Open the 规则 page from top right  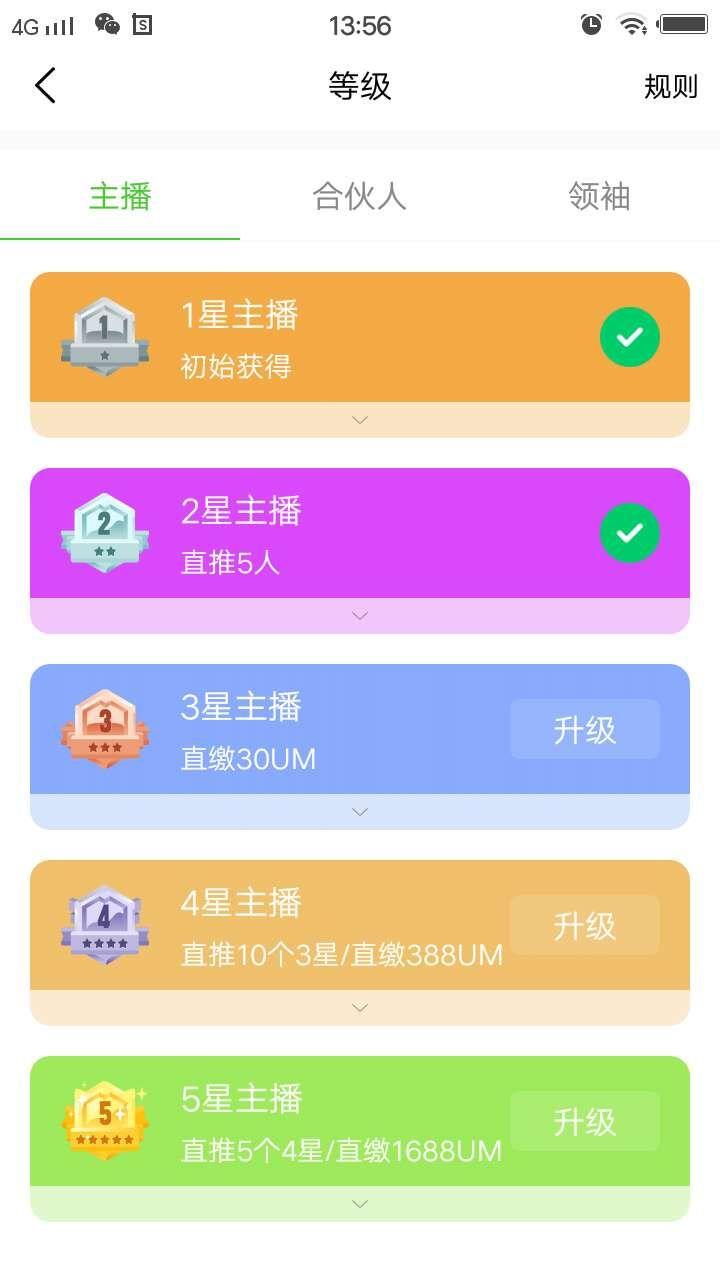pos(670,86)
